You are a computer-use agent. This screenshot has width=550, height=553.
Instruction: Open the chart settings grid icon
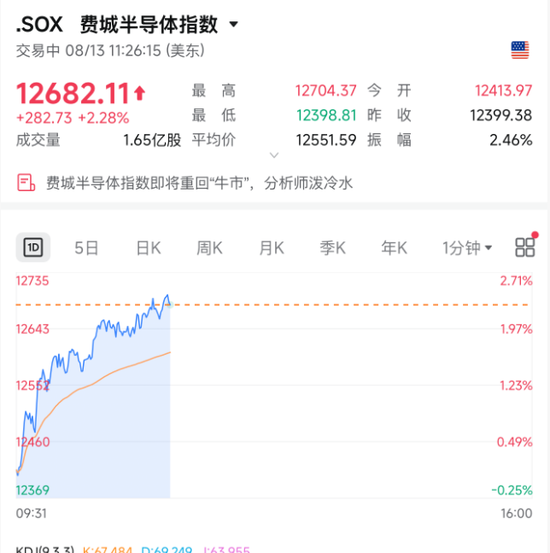pyautogui.click(x=525, y=247)
